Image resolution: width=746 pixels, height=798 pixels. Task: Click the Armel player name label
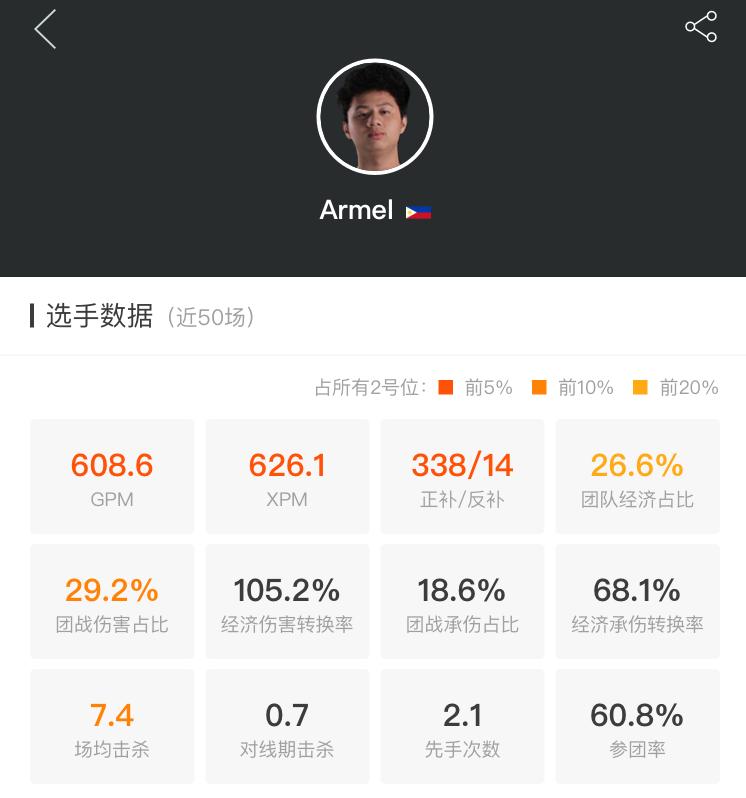[357, 210]
